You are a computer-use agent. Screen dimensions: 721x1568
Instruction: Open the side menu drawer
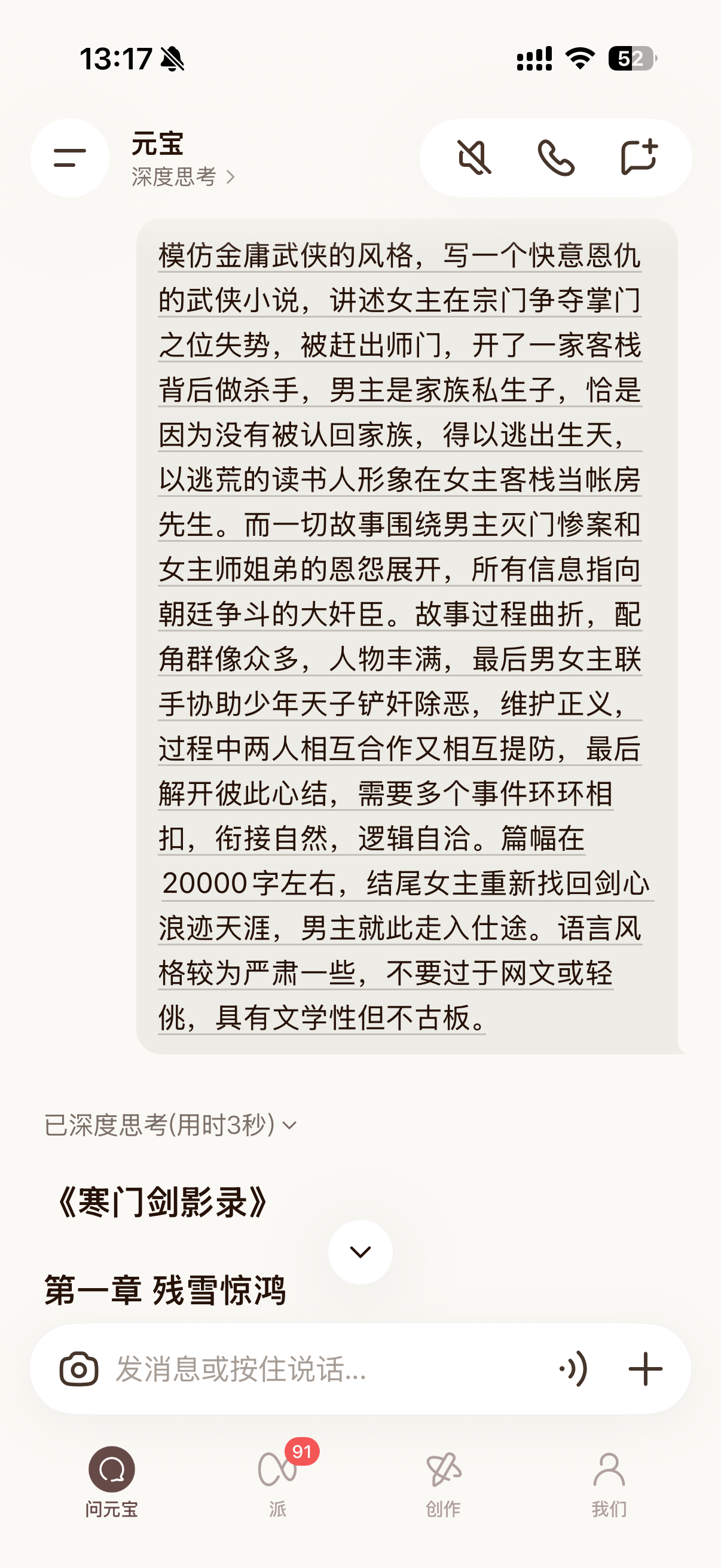tap(69, 158)
